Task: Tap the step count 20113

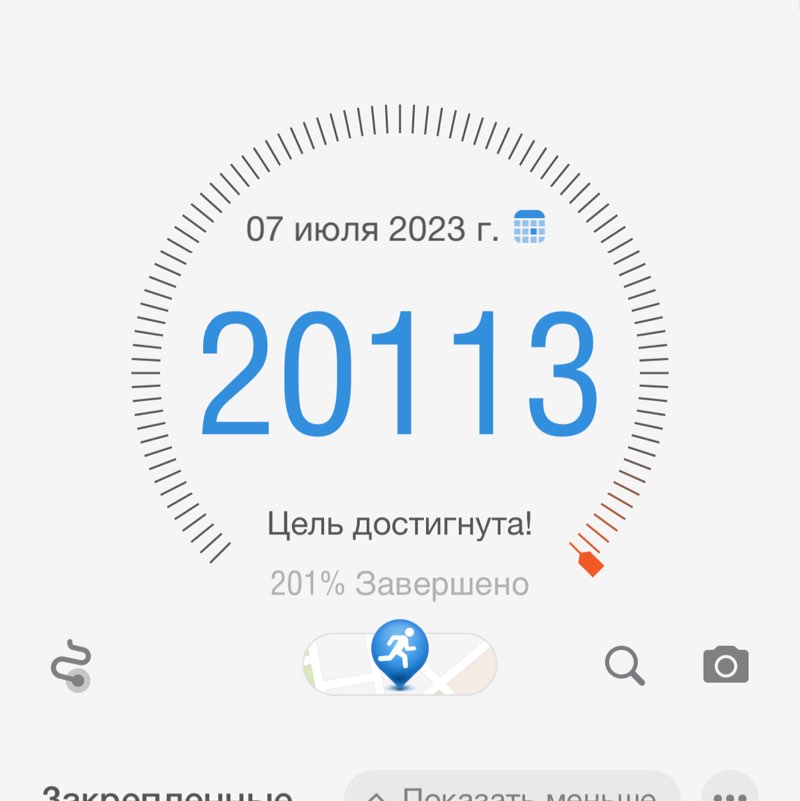Action: [x=400, y=375]
